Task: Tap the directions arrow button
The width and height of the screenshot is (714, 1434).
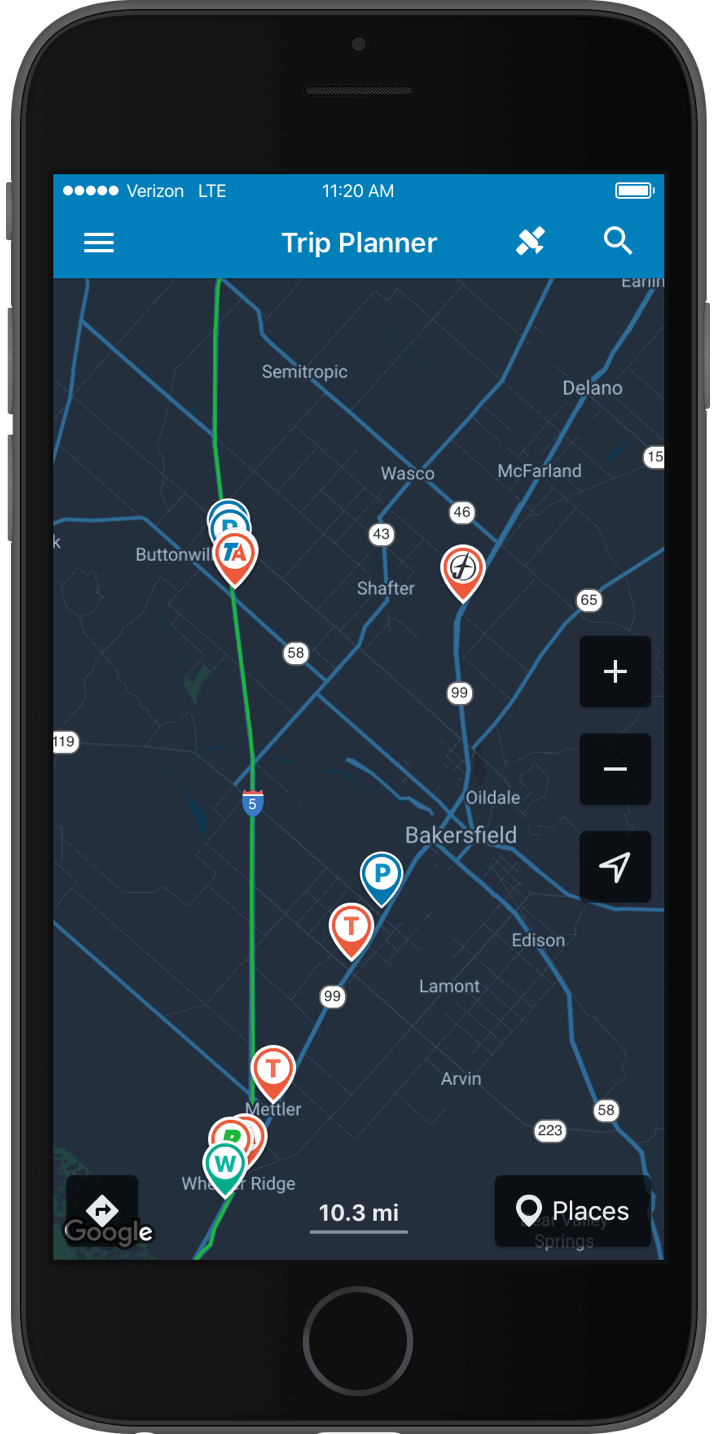Action: pos(102,1210)
